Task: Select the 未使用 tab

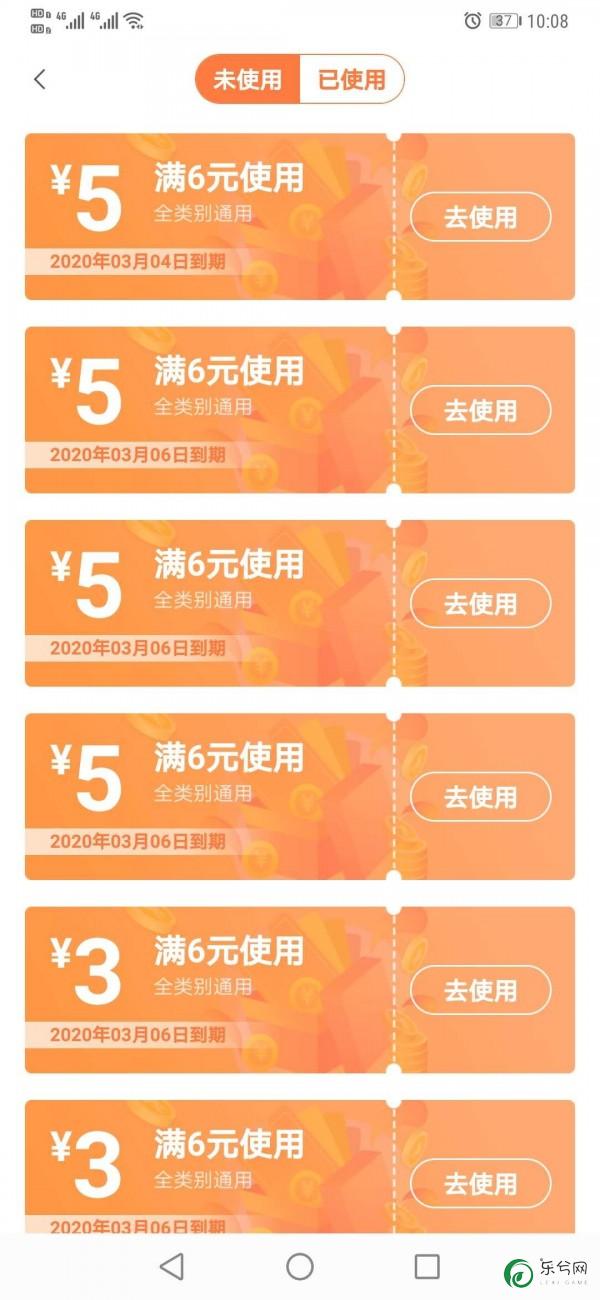Action: tap(248, 79)
